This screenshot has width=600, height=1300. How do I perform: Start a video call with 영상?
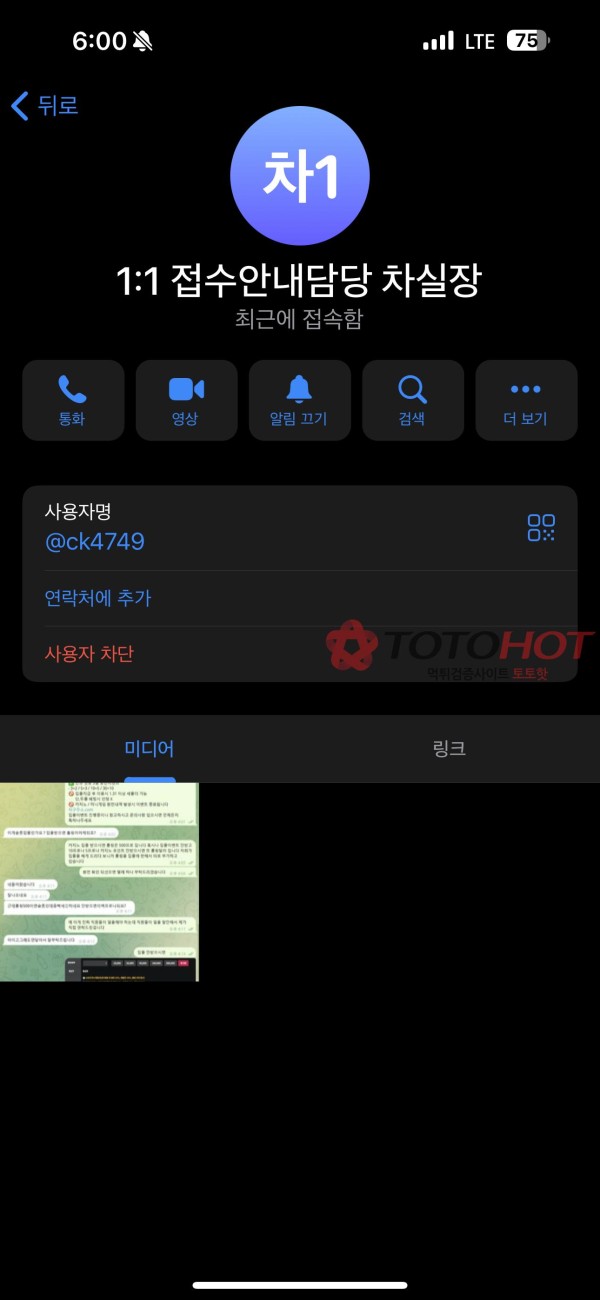coord(186,400)
